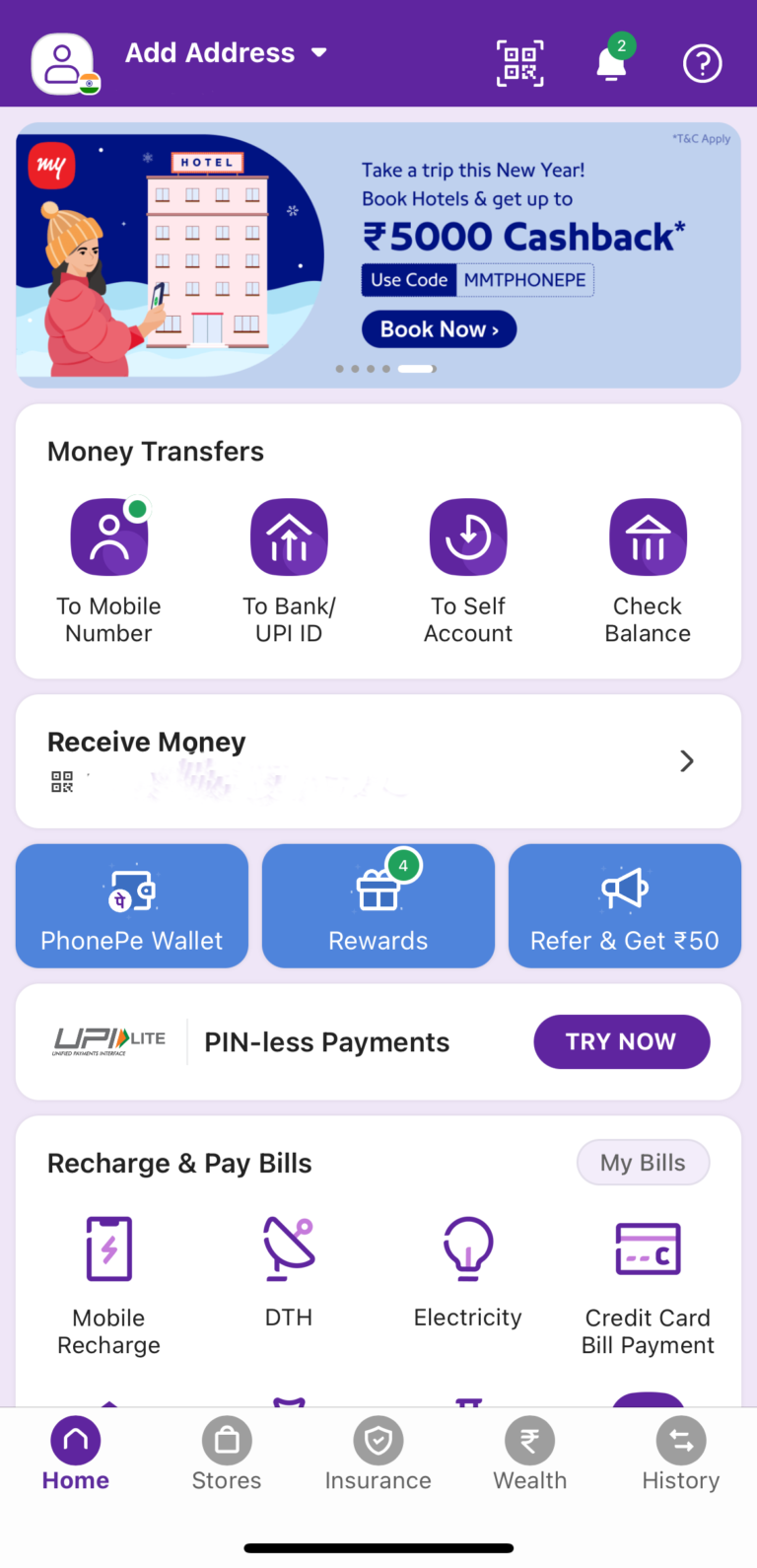The width and height of the screenshot is (757, 1568).
Task: Open DTH recharge
Action: [x=288, y=1248]
